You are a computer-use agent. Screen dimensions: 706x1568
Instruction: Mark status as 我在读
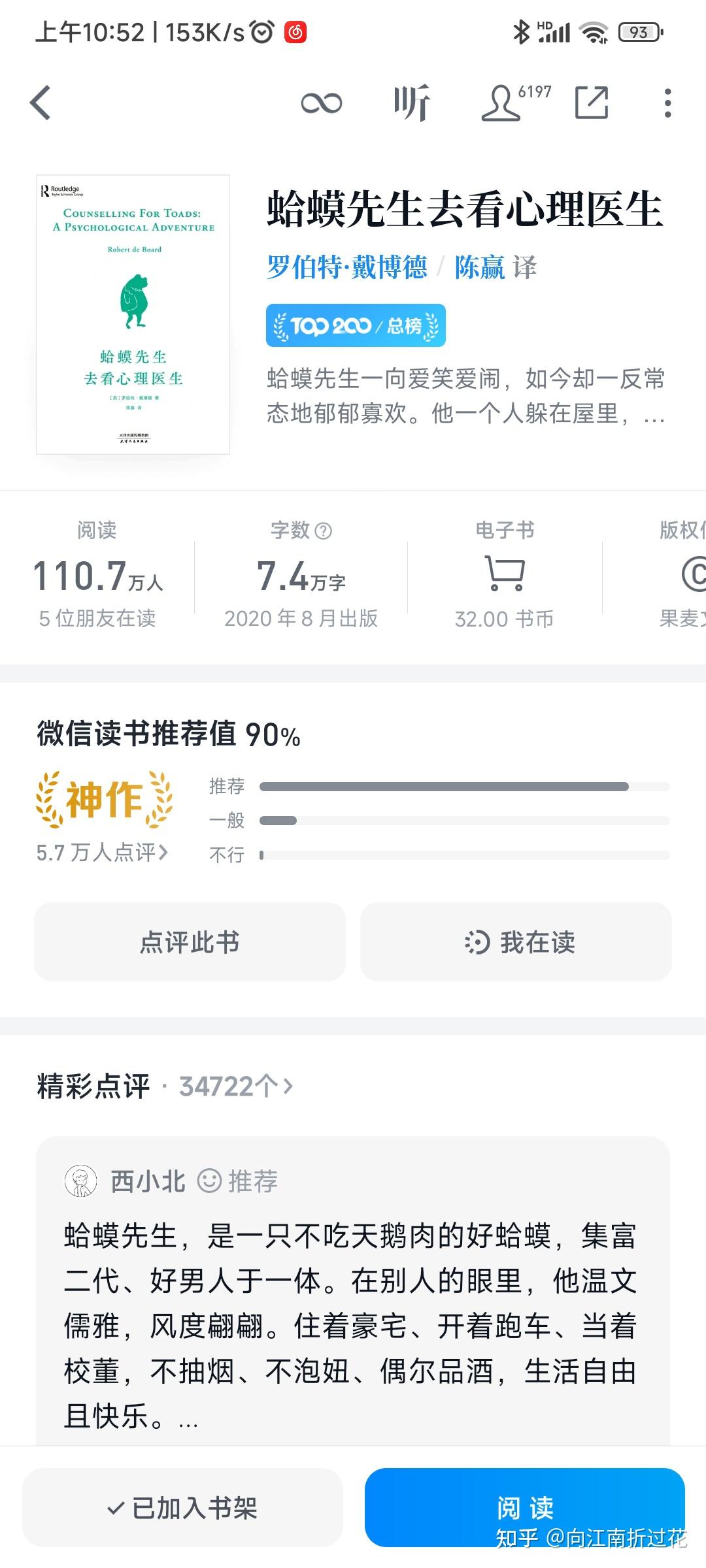point(516,941)
